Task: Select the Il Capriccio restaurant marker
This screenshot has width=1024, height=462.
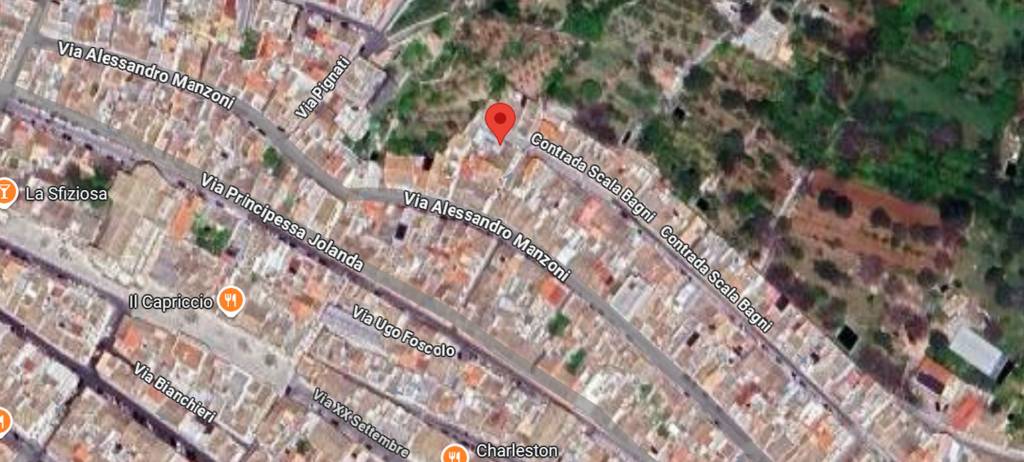Action: pos(232,299)
